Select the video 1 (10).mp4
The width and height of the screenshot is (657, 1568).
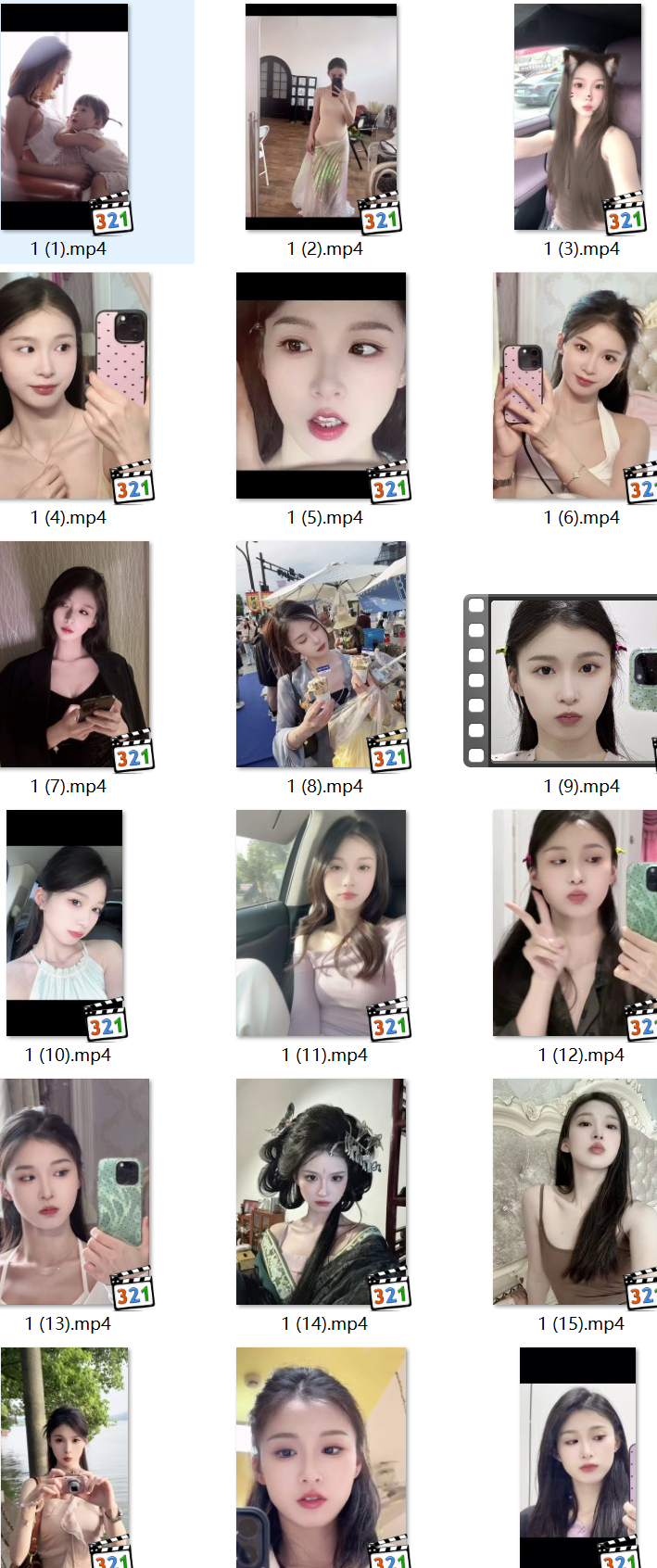(64, 923)
